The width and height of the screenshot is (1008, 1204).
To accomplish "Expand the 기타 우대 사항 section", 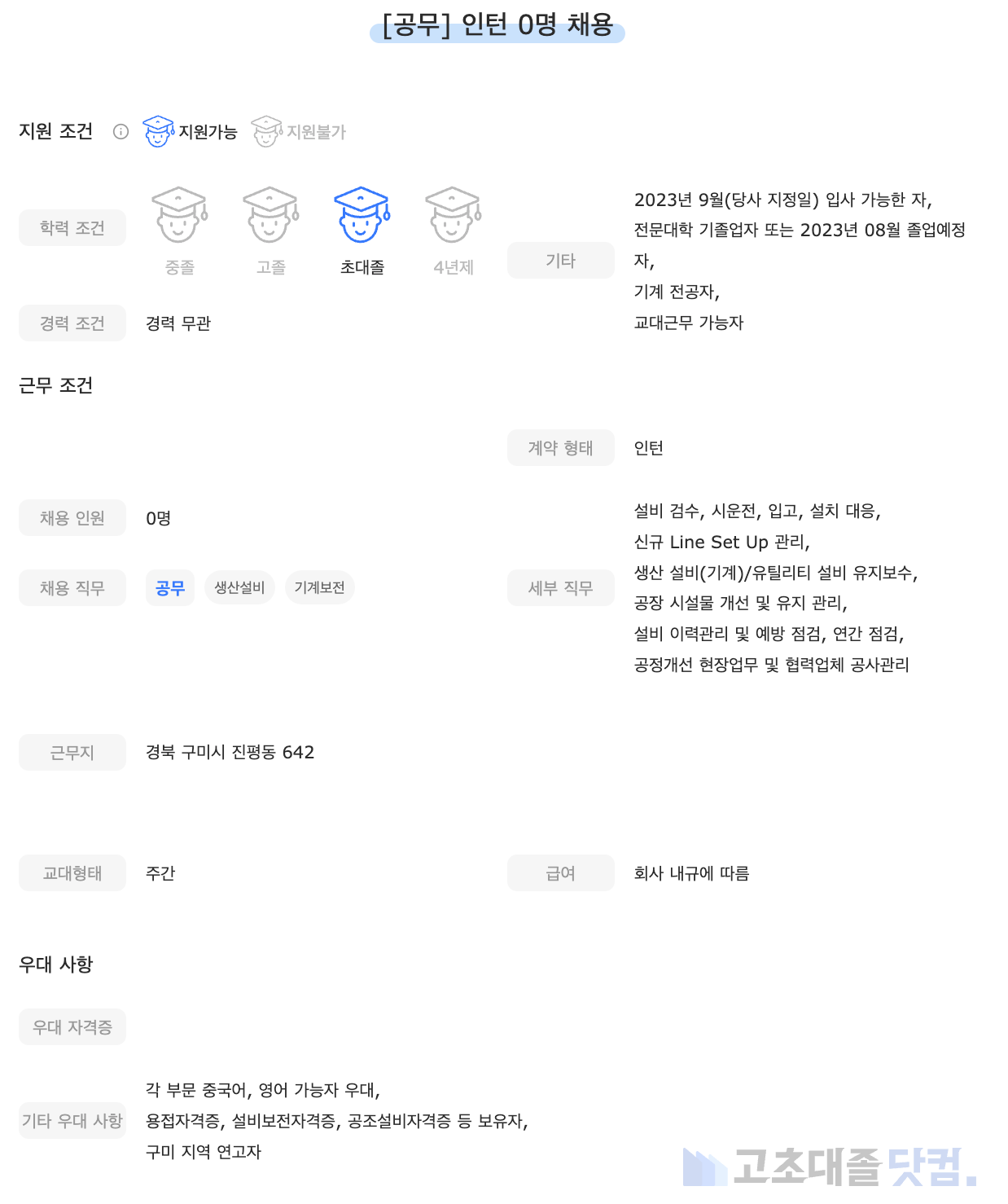I will [72, 1121].
